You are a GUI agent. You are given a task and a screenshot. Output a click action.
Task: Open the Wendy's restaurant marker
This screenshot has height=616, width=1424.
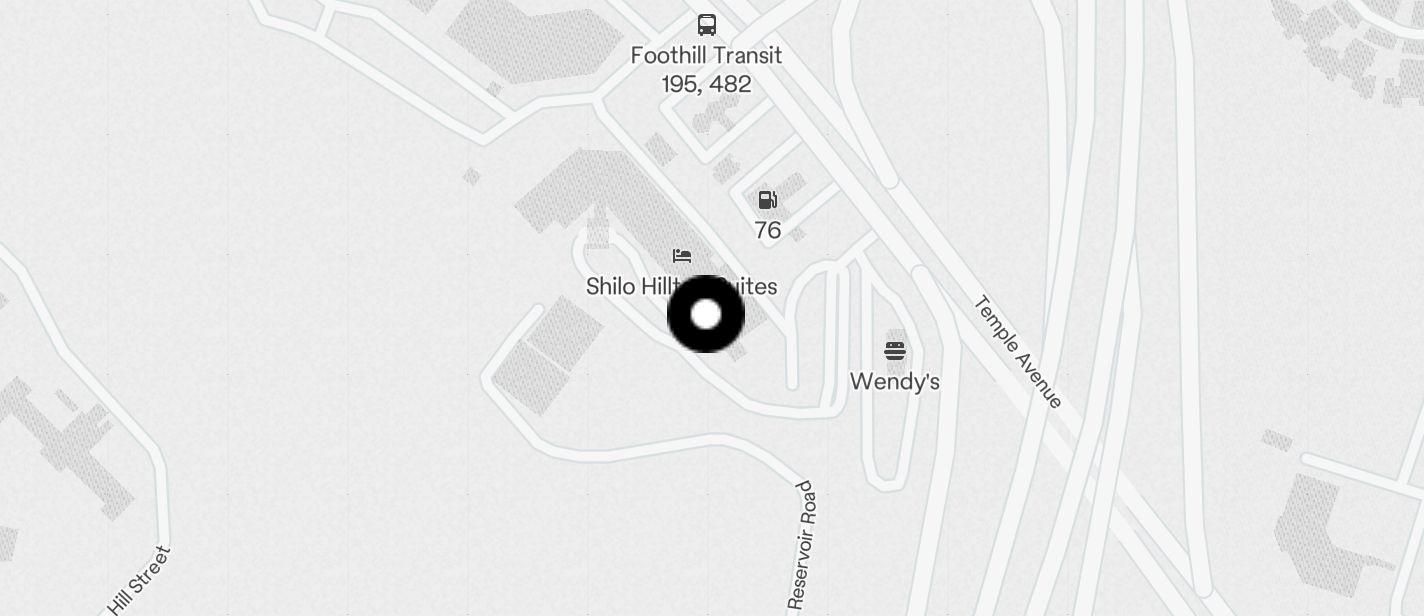click(895, 351)
